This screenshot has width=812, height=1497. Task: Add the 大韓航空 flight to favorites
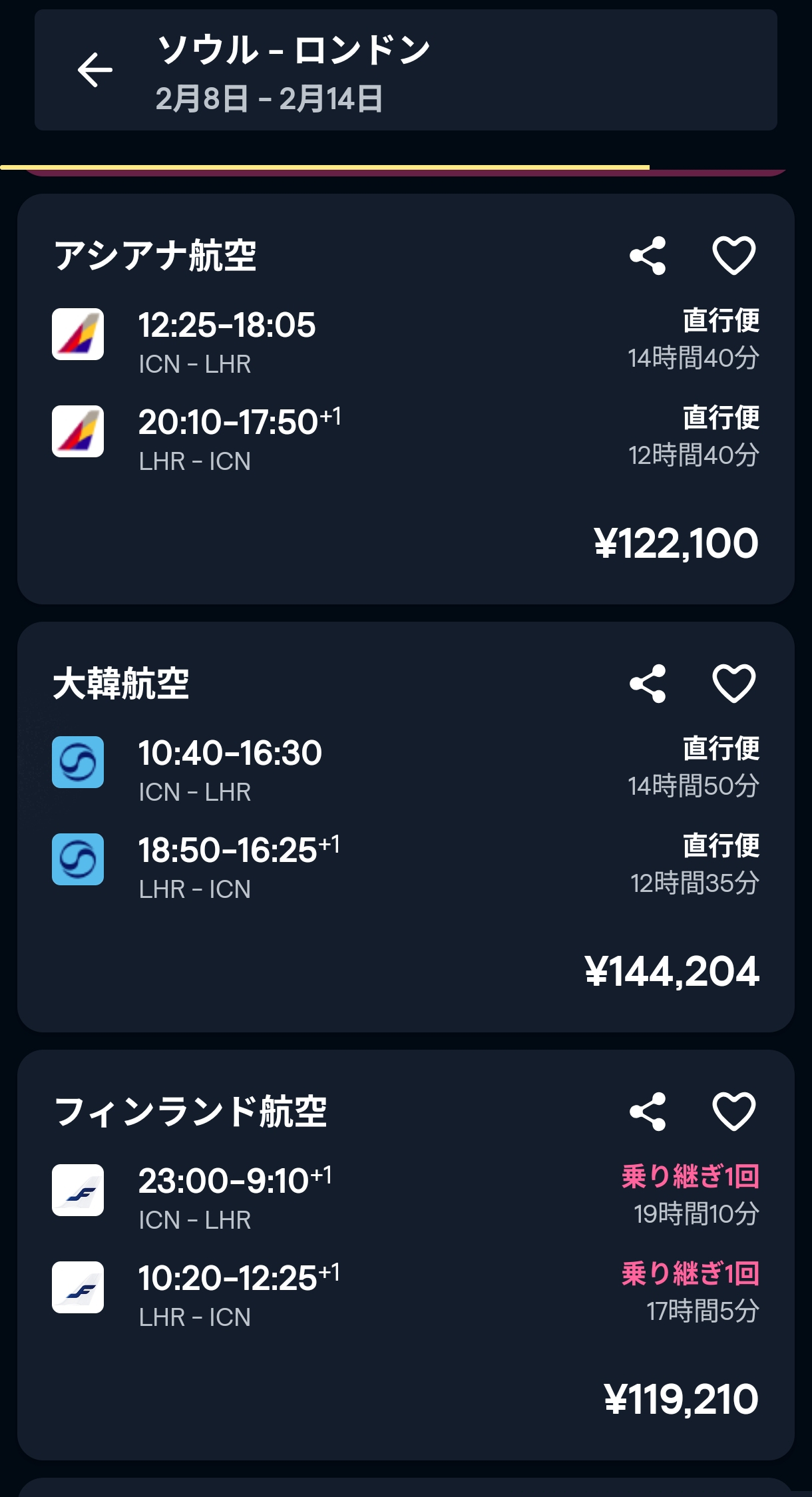[733, 684]
